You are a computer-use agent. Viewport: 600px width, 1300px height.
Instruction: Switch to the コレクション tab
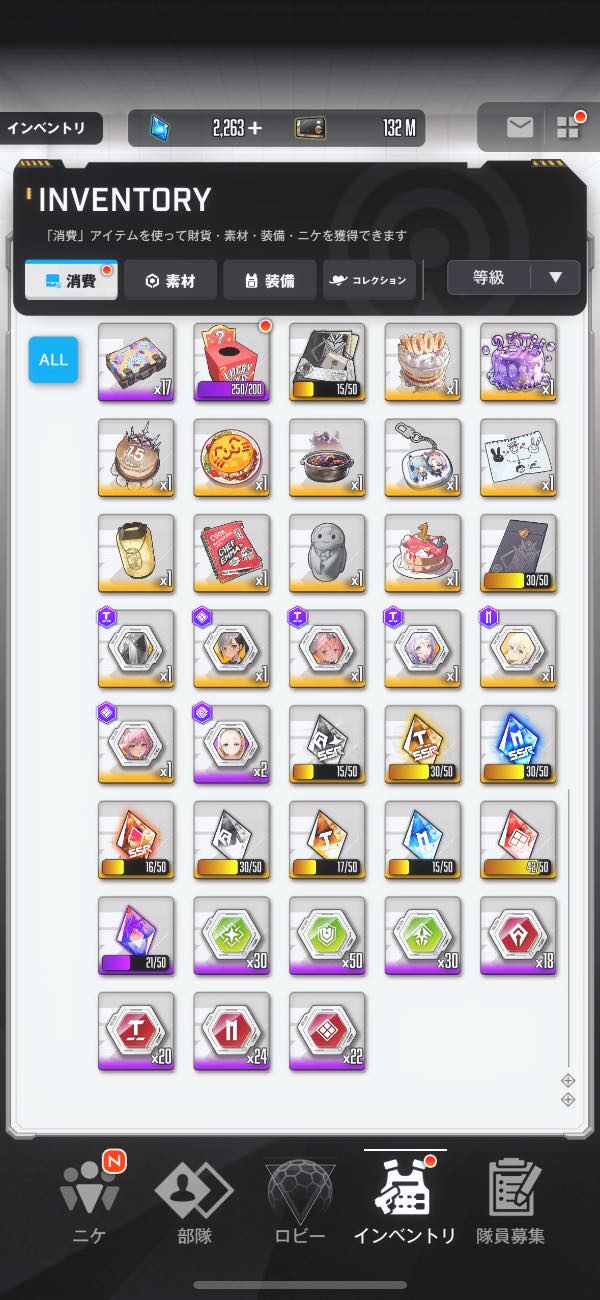pos(369,281)
